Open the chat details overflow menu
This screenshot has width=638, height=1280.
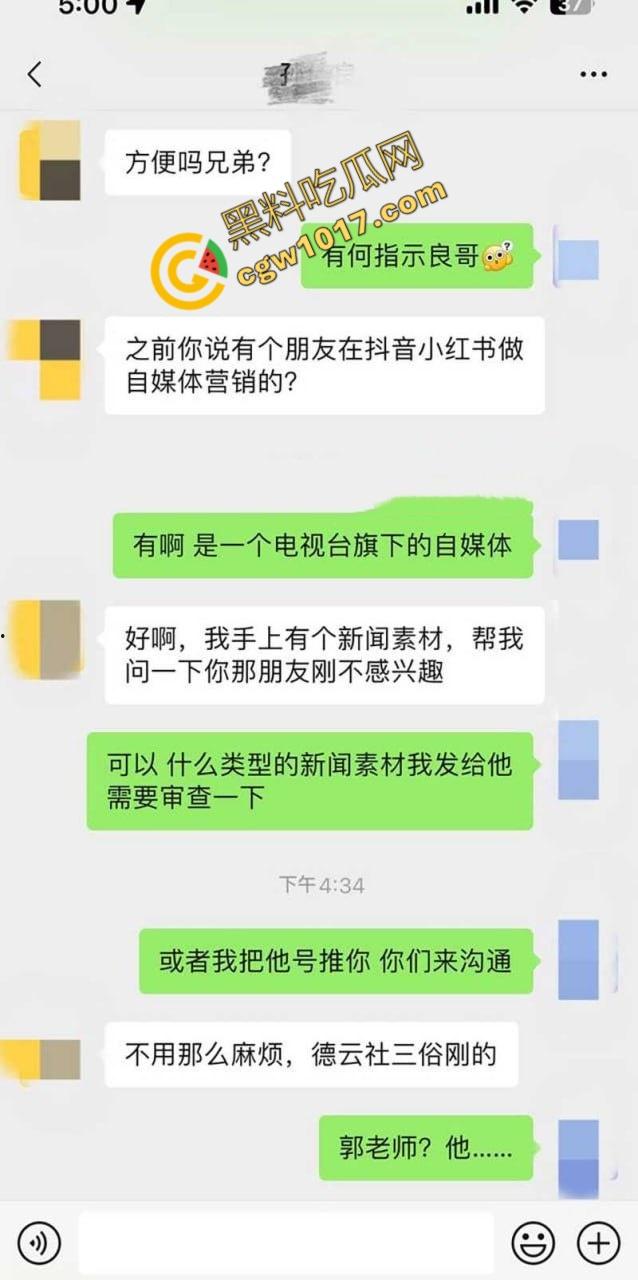pos(593,75)
